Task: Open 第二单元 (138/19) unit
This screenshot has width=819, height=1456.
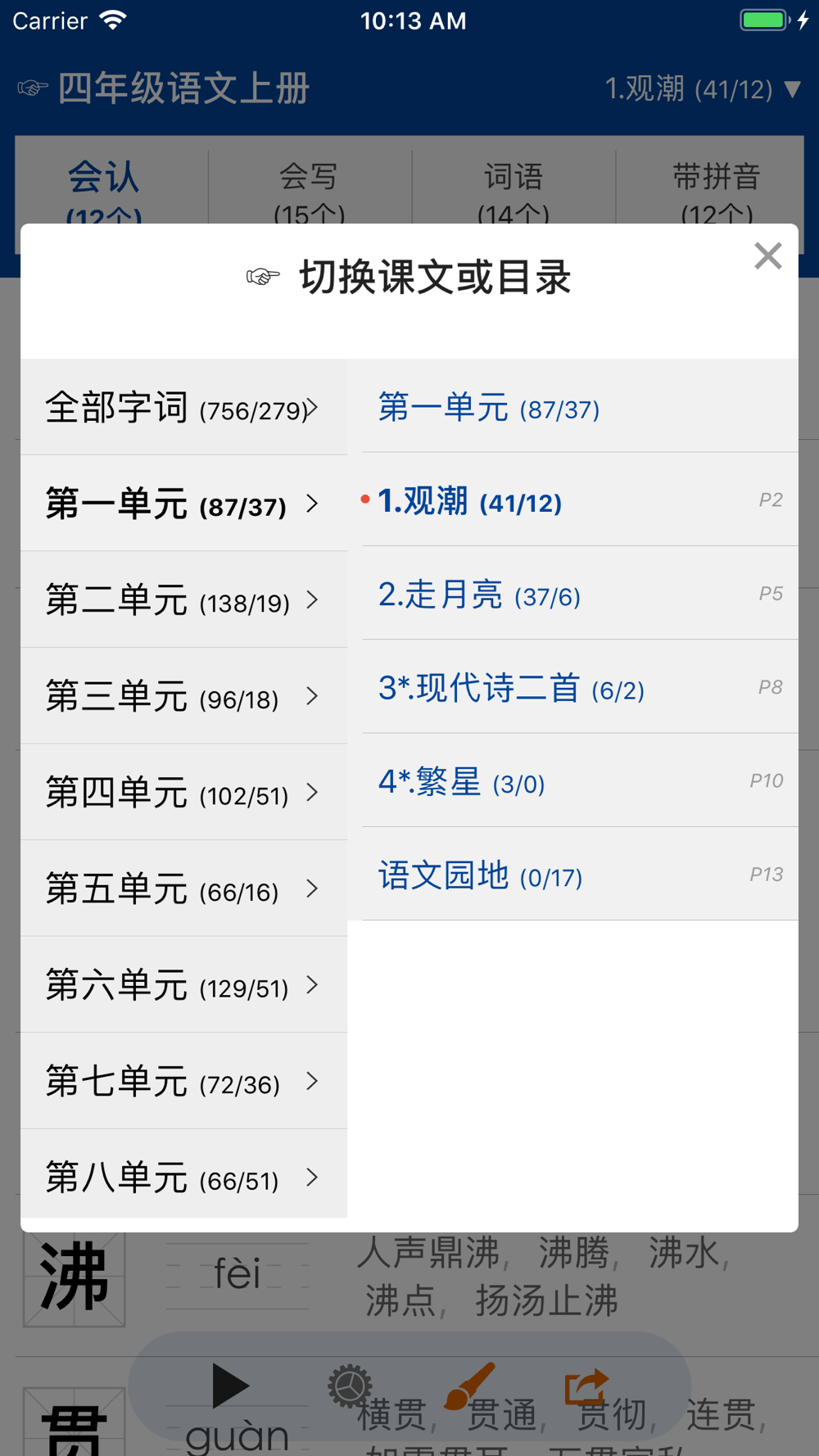Action: [x=183, y=600]
